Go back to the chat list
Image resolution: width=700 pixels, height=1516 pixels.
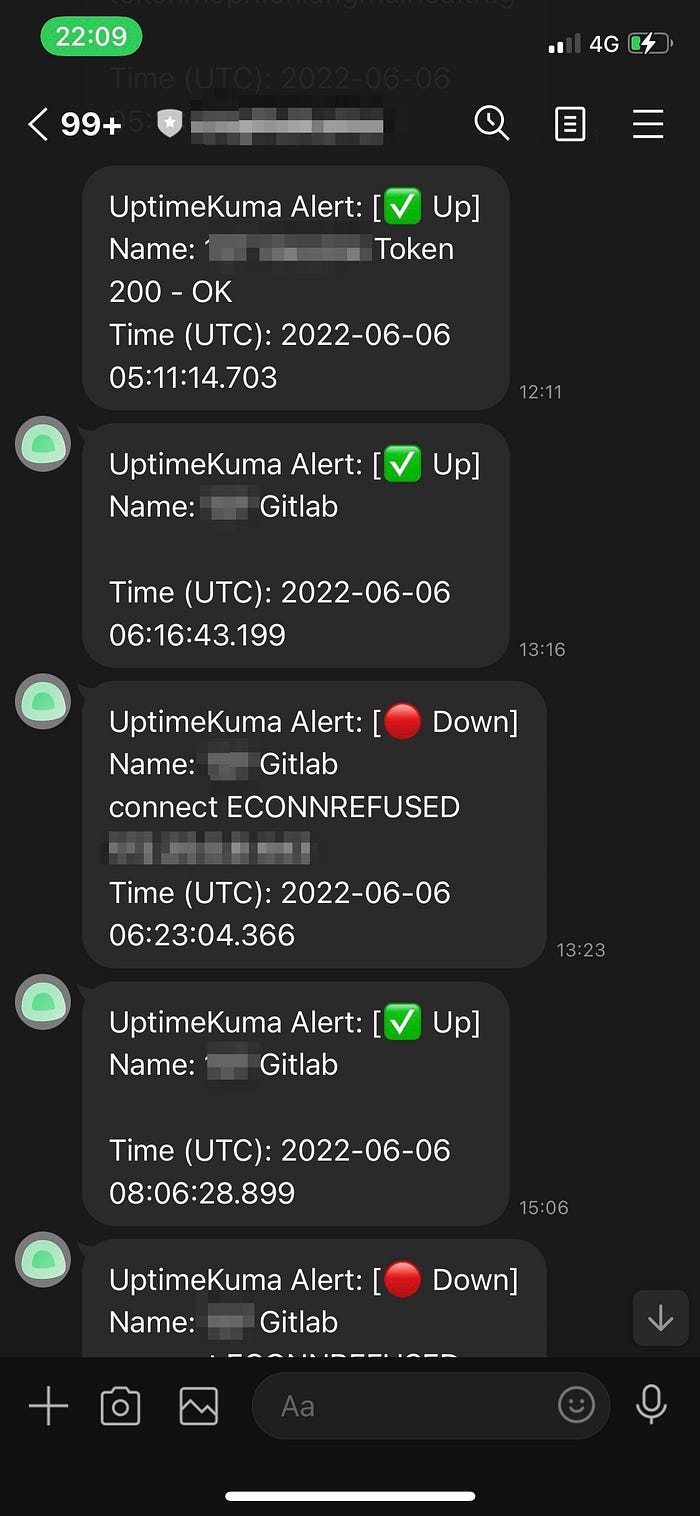click(38, 125)
